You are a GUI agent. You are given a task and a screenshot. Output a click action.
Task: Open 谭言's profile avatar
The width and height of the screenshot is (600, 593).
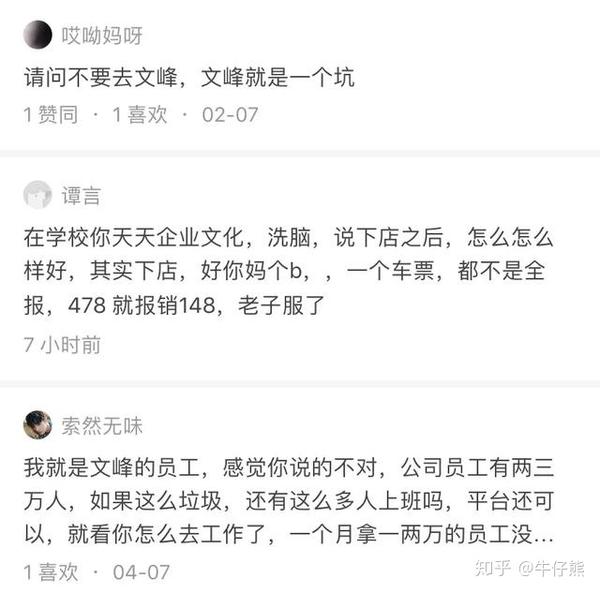pos(37,195)
